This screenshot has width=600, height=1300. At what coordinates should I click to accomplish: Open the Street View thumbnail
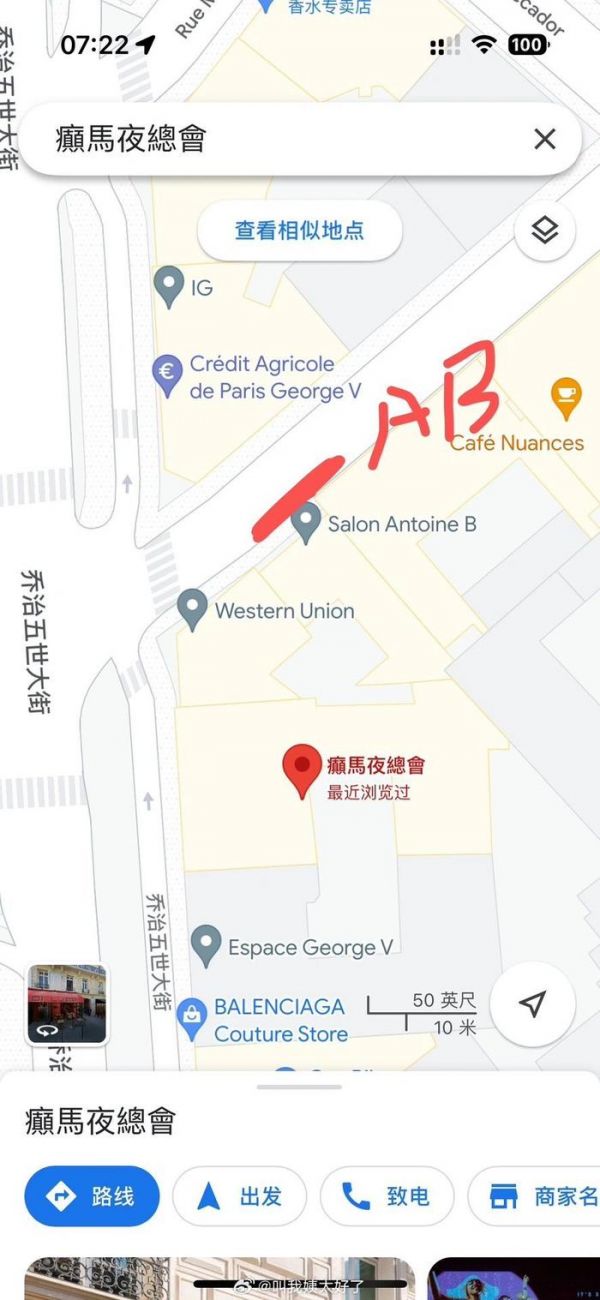click(x=66, y=1004)
